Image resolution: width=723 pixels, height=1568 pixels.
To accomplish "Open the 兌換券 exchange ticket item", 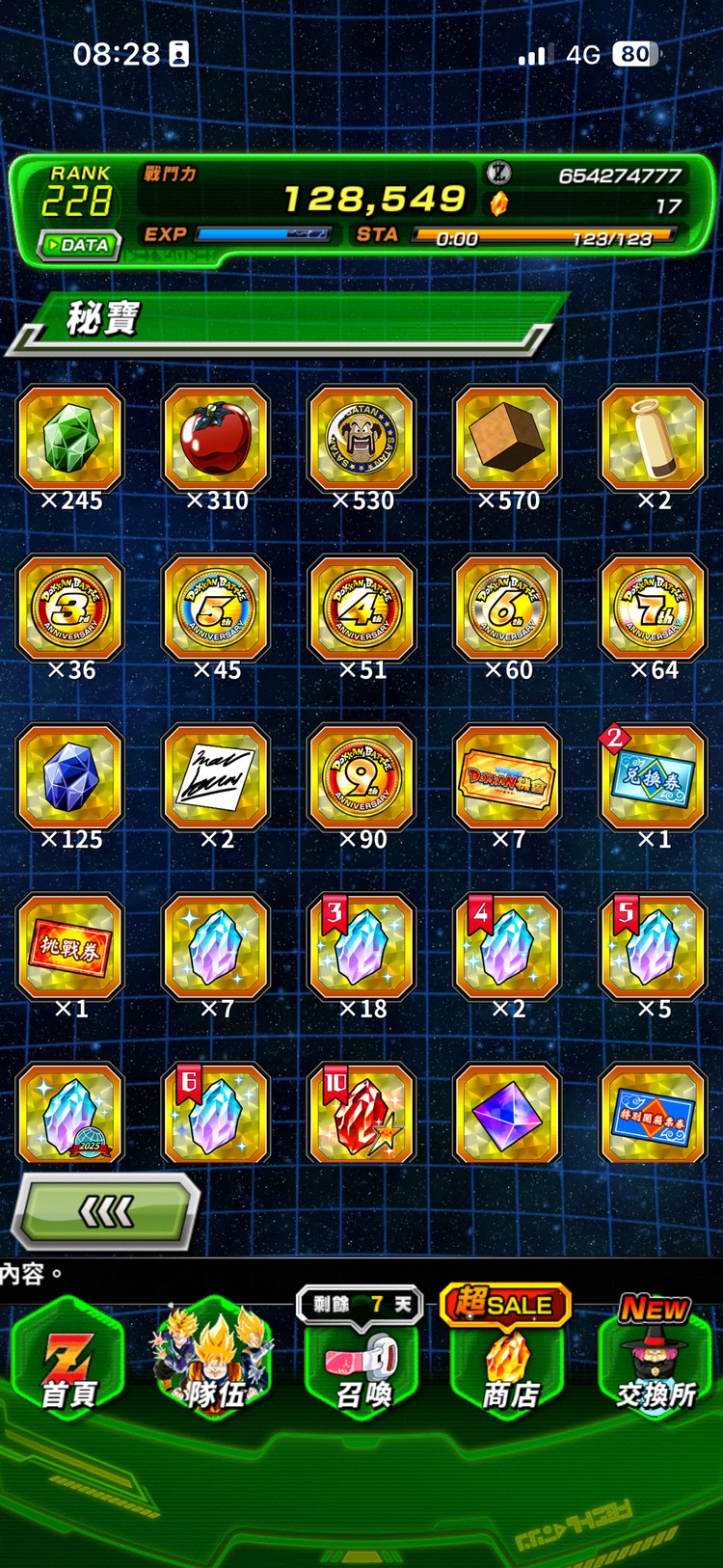I will click(654, 777).
